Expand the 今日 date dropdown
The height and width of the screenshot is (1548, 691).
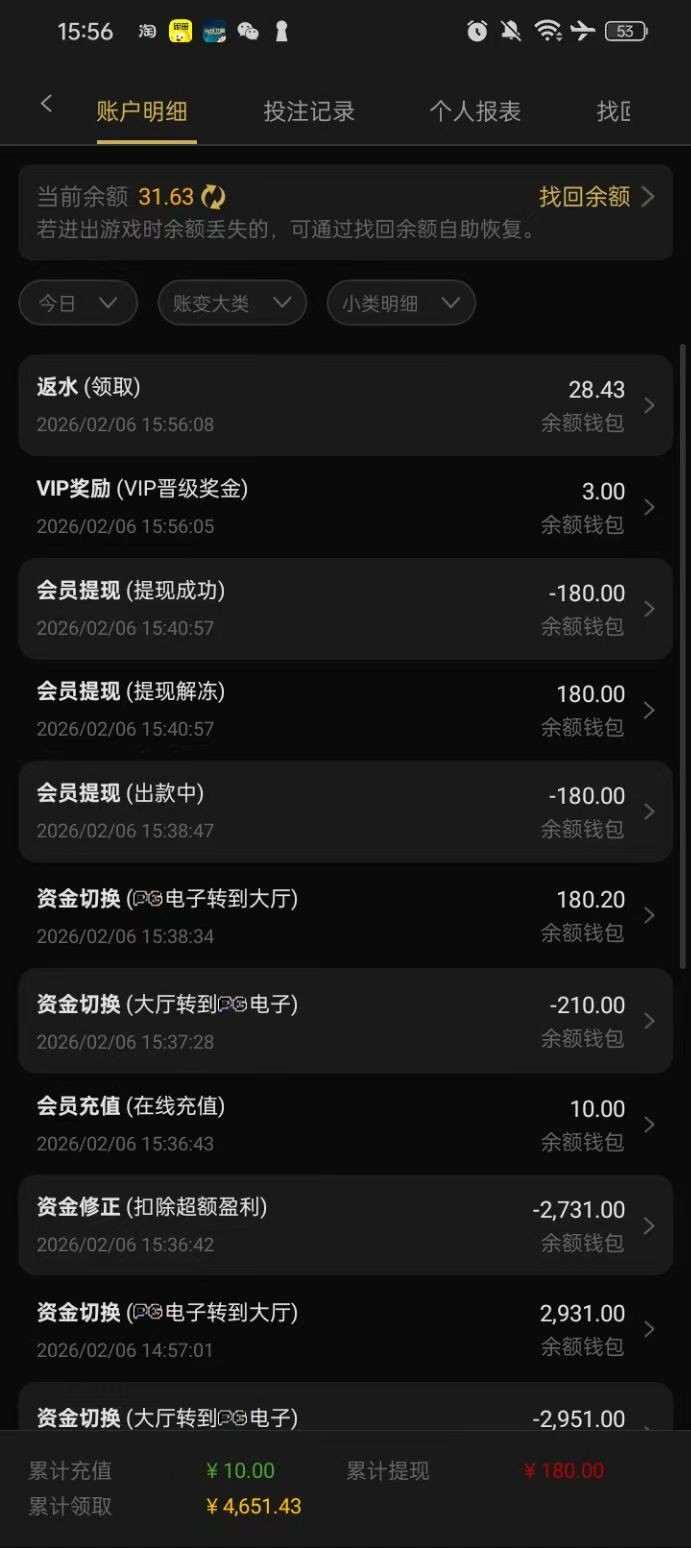tap(78, 303)
